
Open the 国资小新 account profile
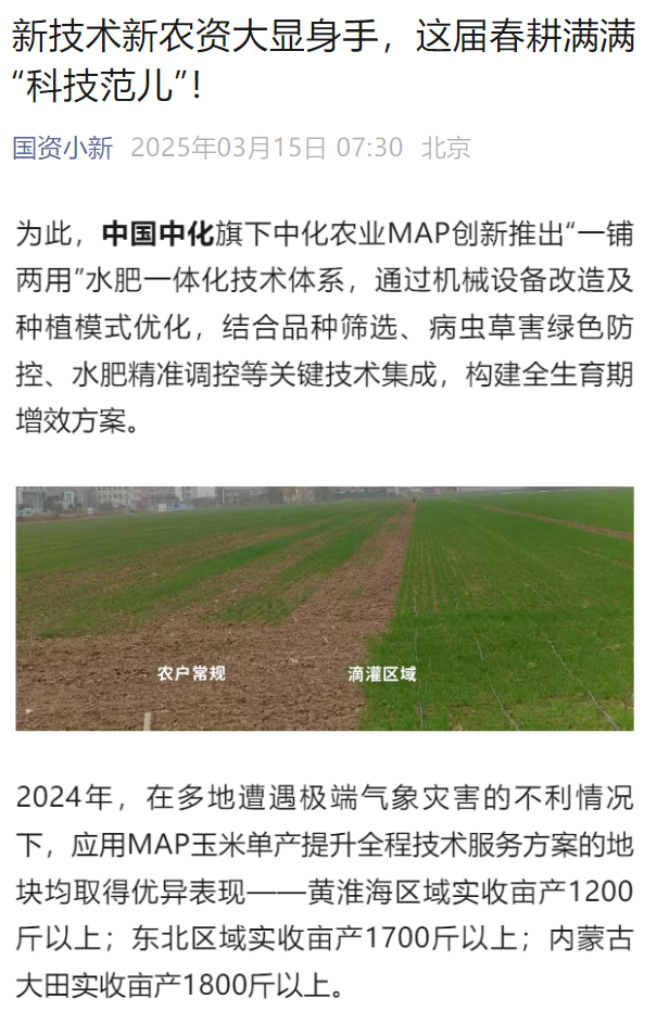(63, 148)
